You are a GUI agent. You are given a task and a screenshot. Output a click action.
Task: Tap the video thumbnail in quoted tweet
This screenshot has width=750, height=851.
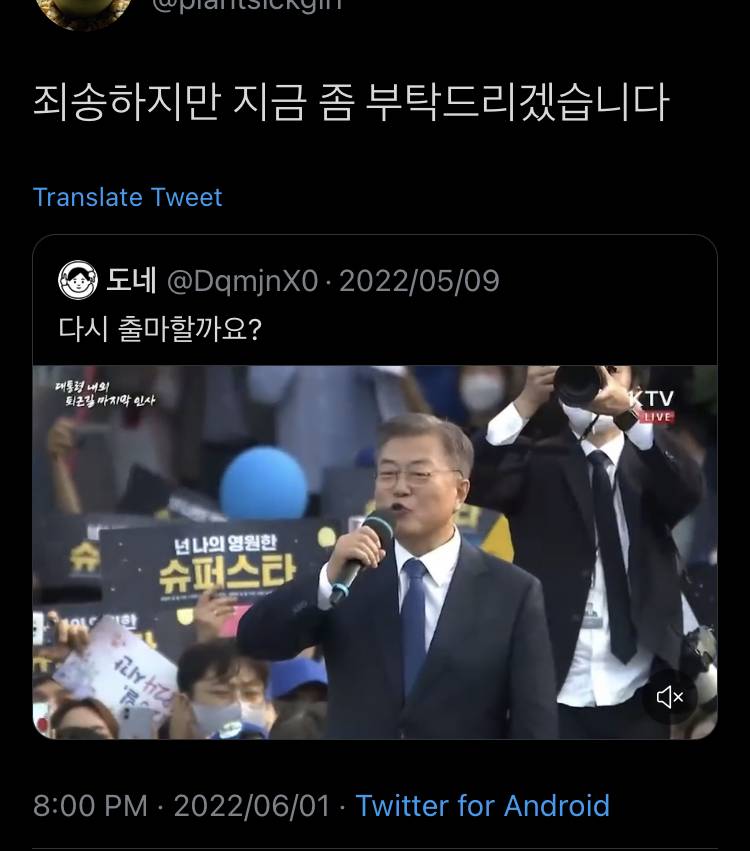(375, 550)
